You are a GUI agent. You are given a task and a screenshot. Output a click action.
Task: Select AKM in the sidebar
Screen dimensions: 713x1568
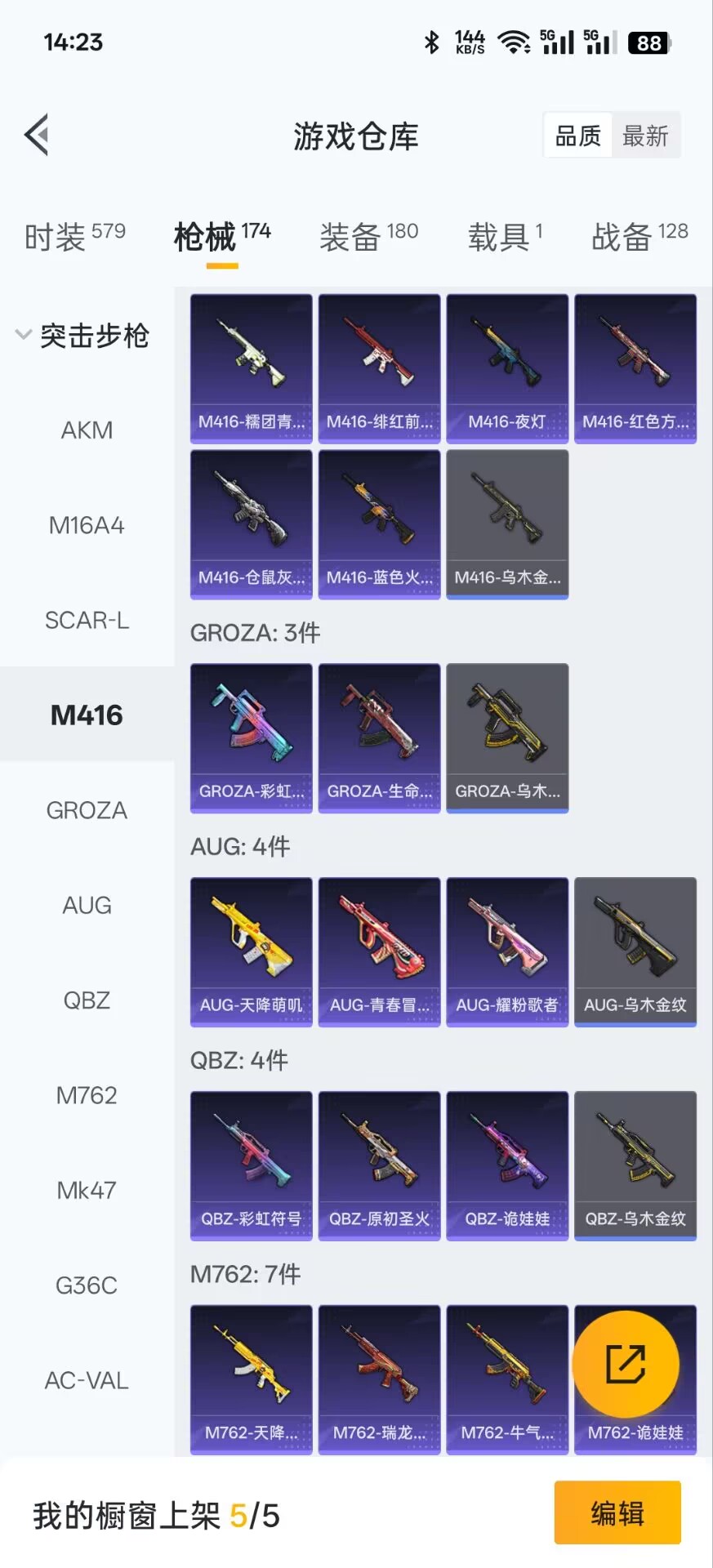[x=87, y=430]
